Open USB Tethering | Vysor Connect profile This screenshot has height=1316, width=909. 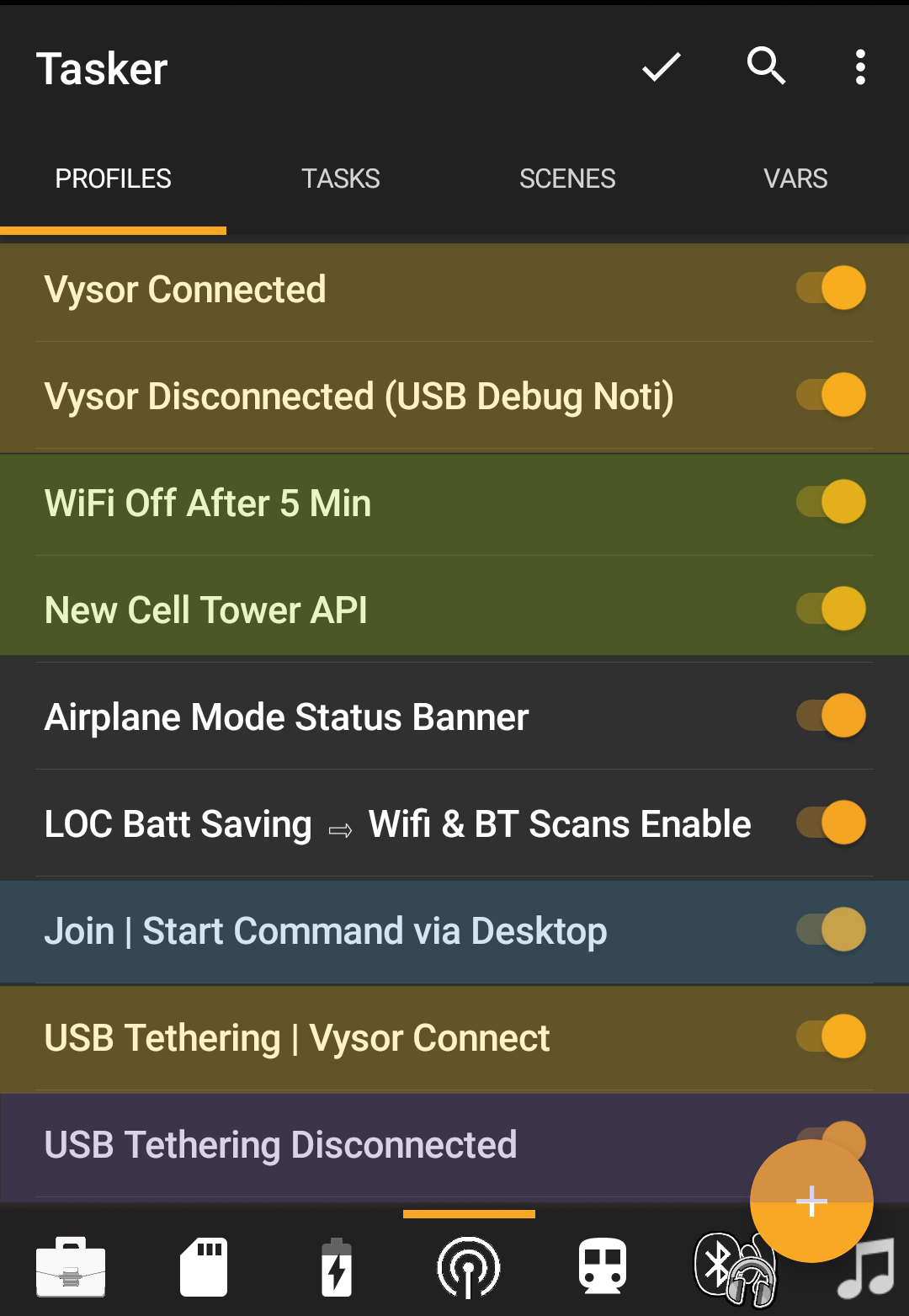[x=296, y=1037]
